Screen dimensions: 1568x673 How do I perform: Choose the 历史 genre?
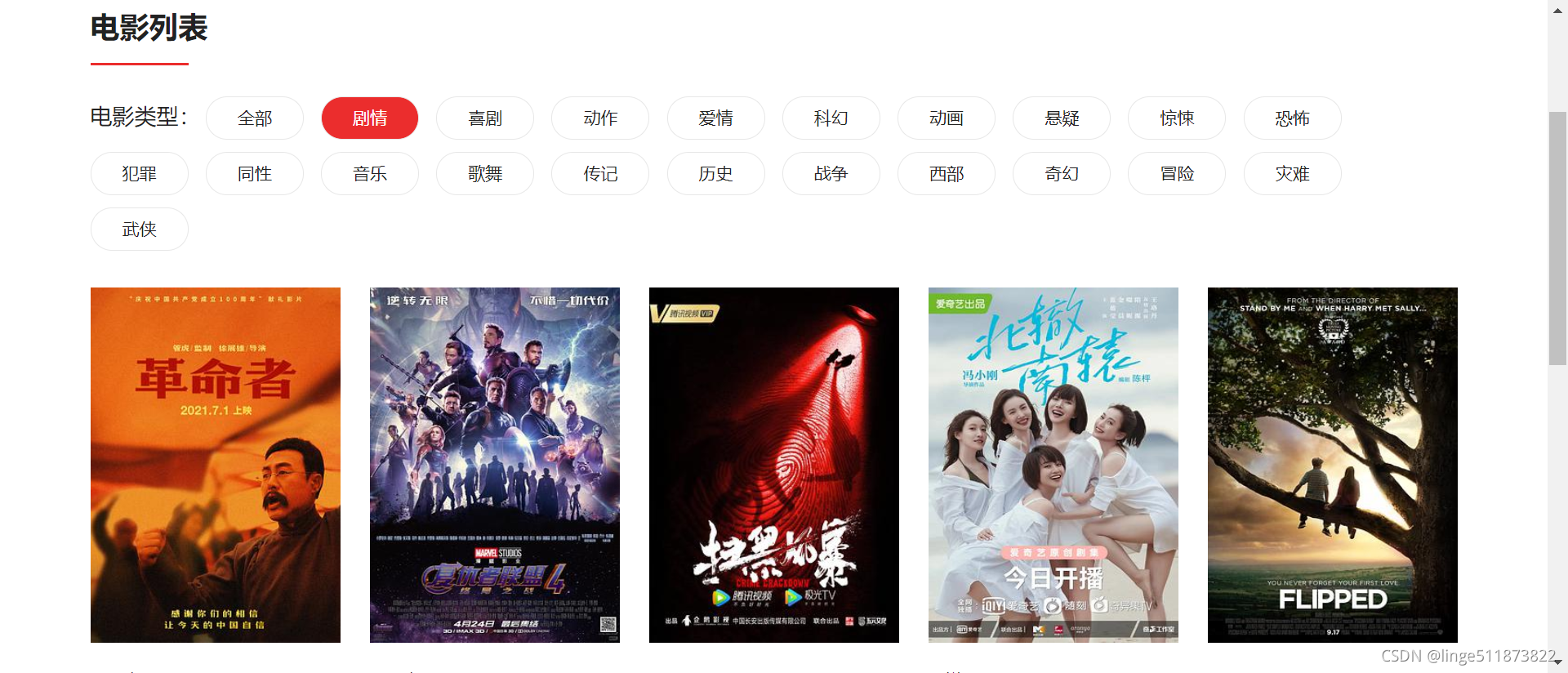tap(715, 174)
